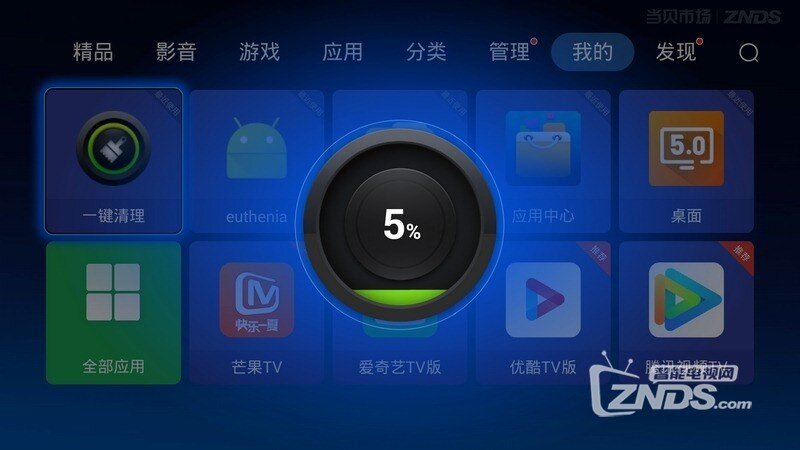
Task: Open the 应用中心 tile
Action: point(543,160)
